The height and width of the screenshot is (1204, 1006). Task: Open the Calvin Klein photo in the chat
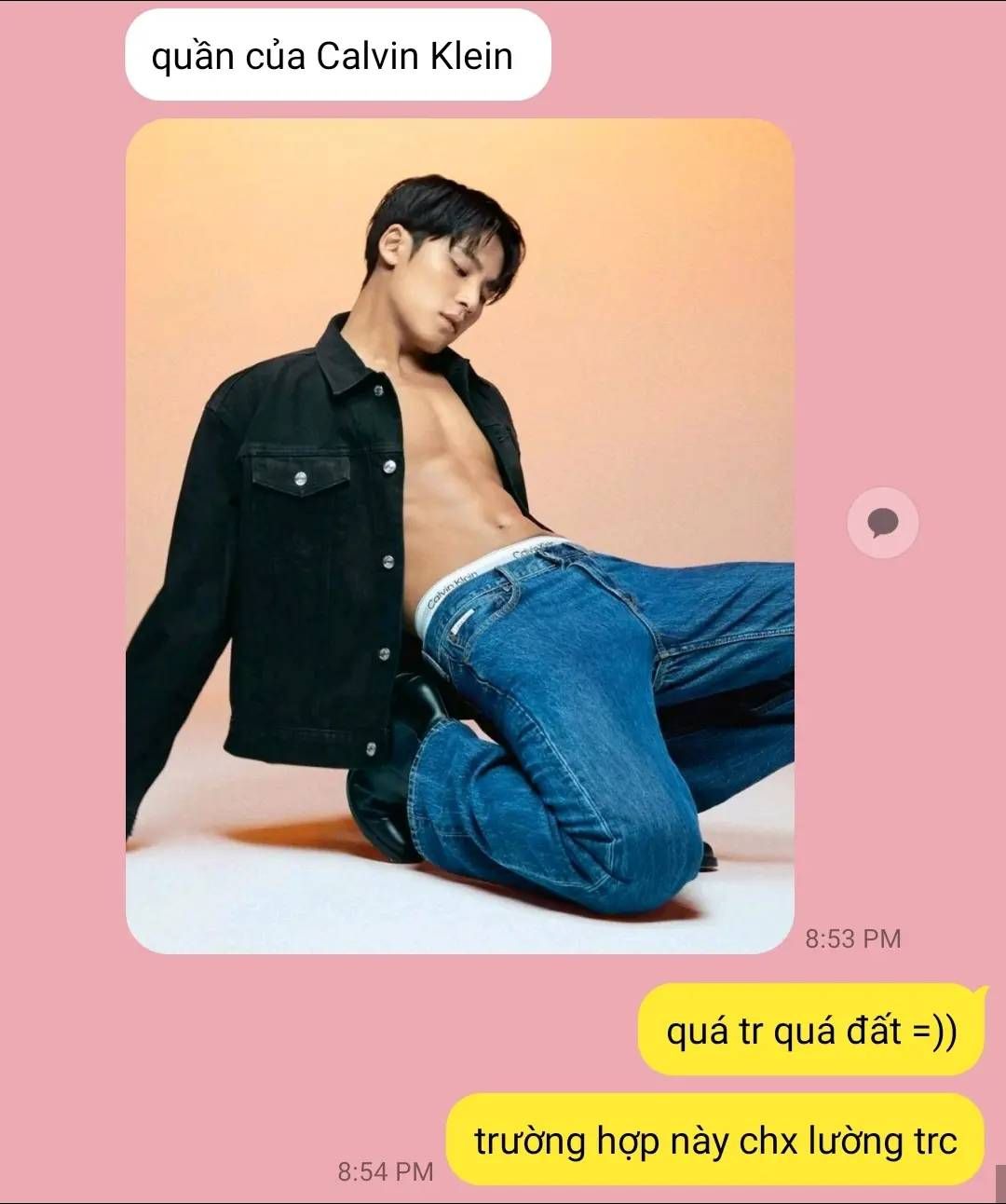tap(460, 536)
